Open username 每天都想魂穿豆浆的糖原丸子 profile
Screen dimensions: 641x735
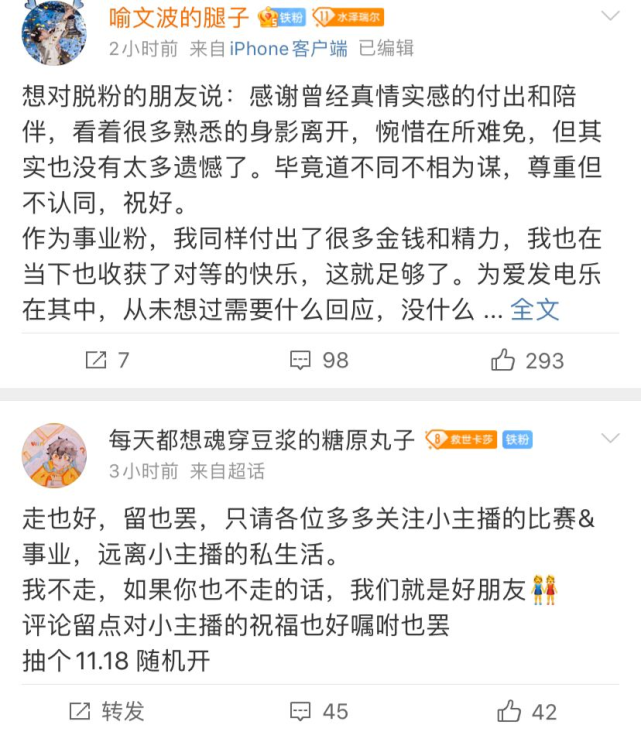click(x=263, y=438)
